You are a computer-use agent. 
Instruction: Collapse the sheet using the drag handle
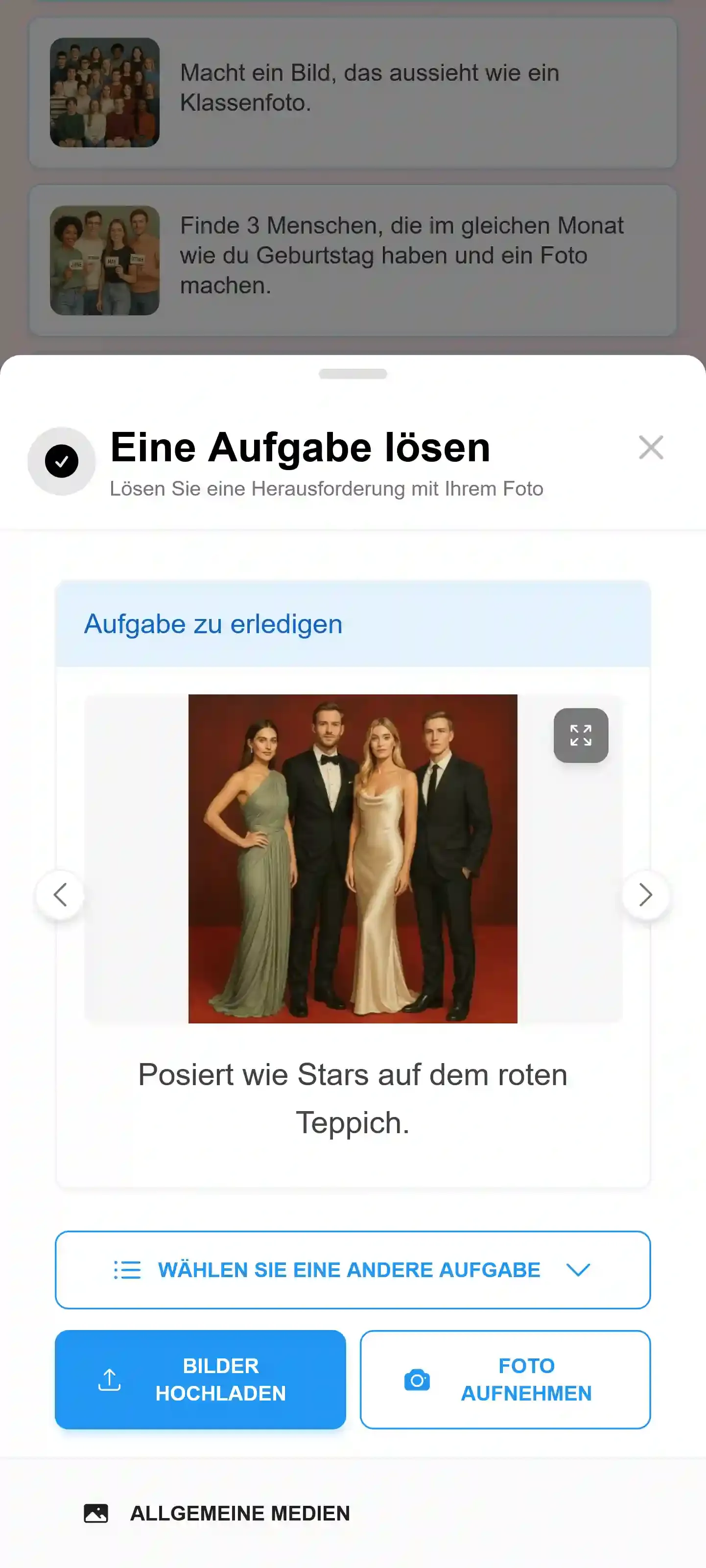[x=353, y=374]
